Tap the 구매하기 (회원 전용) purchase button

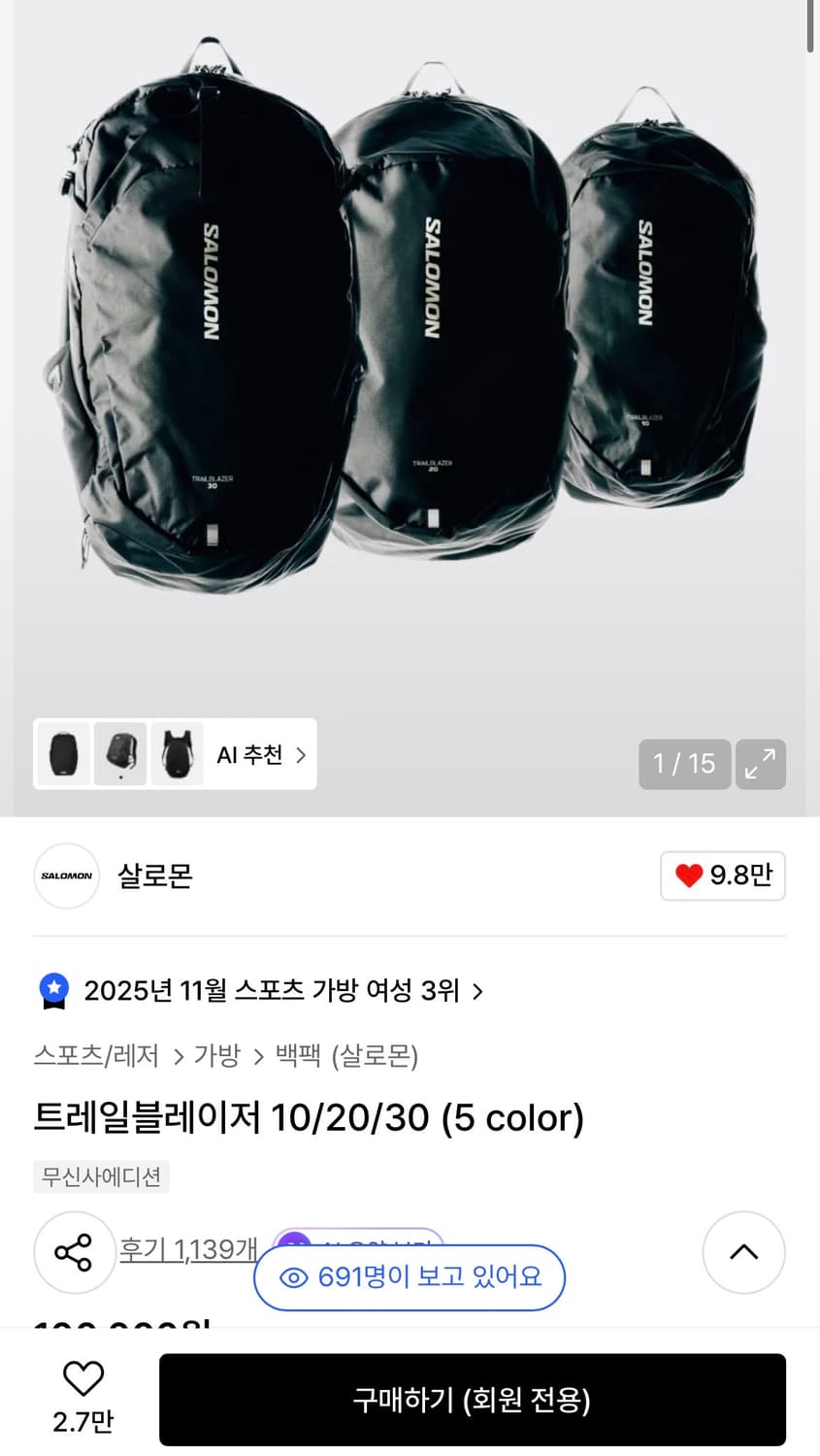[472, 1399]
